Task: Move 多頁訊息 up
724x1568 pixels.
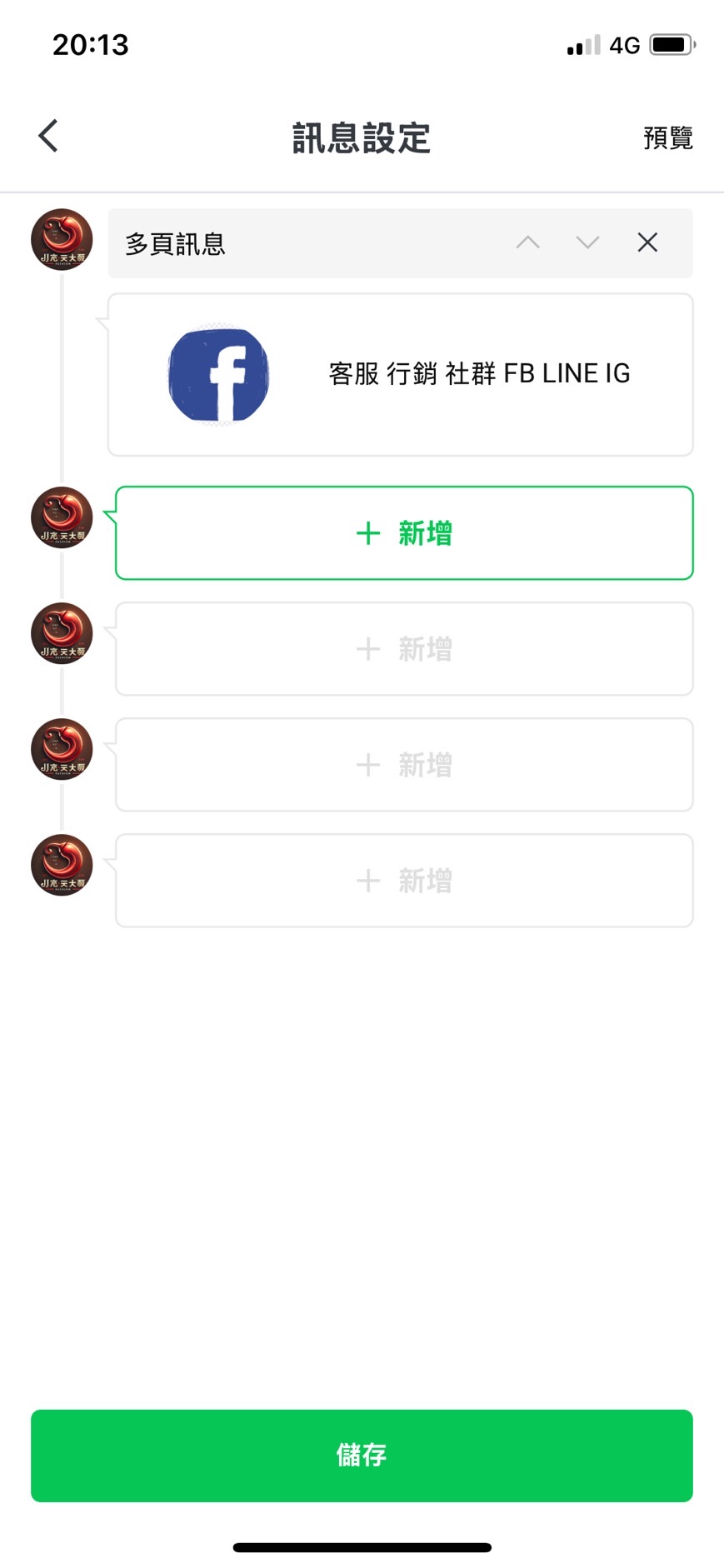Action: pos(527,242)
